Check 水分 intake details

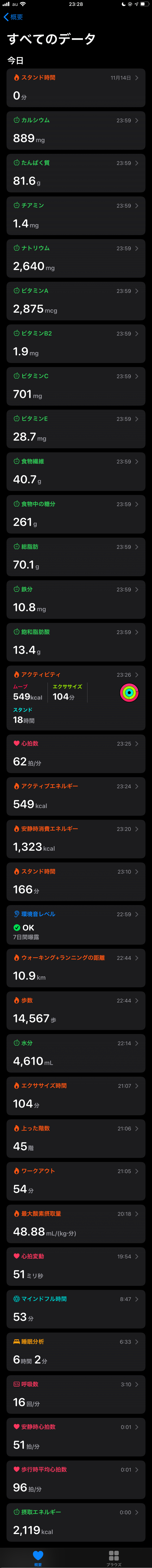(76, 1052)
